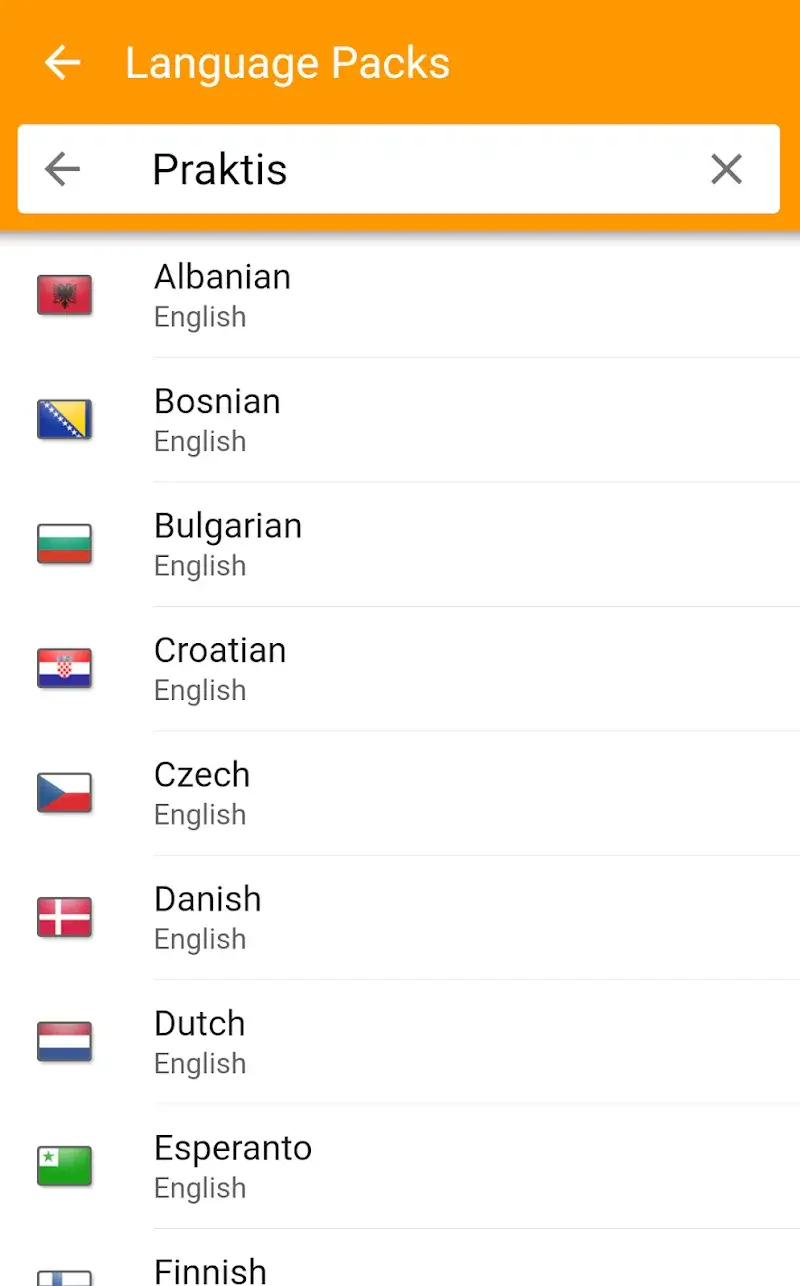Tap the Albanian flag icon
Viewport: 800px width, 1286px height.
[64, 295]
